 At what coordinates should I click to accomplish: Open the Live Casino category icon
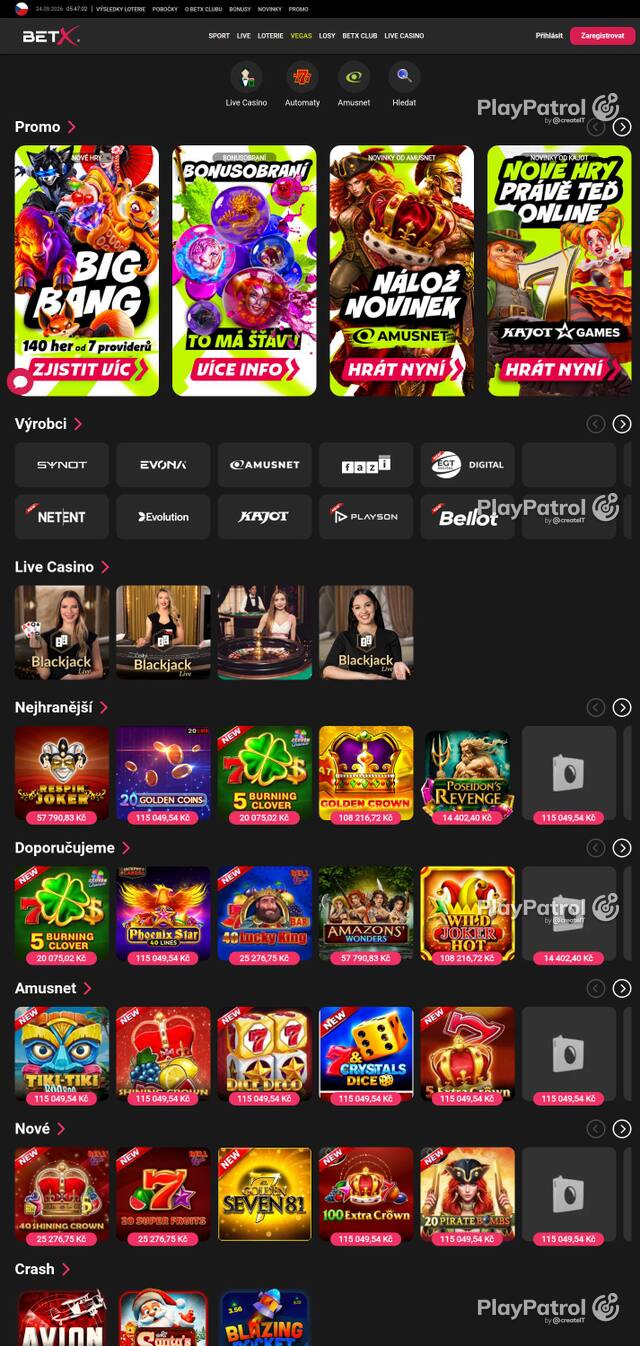[x=246, y=77]
